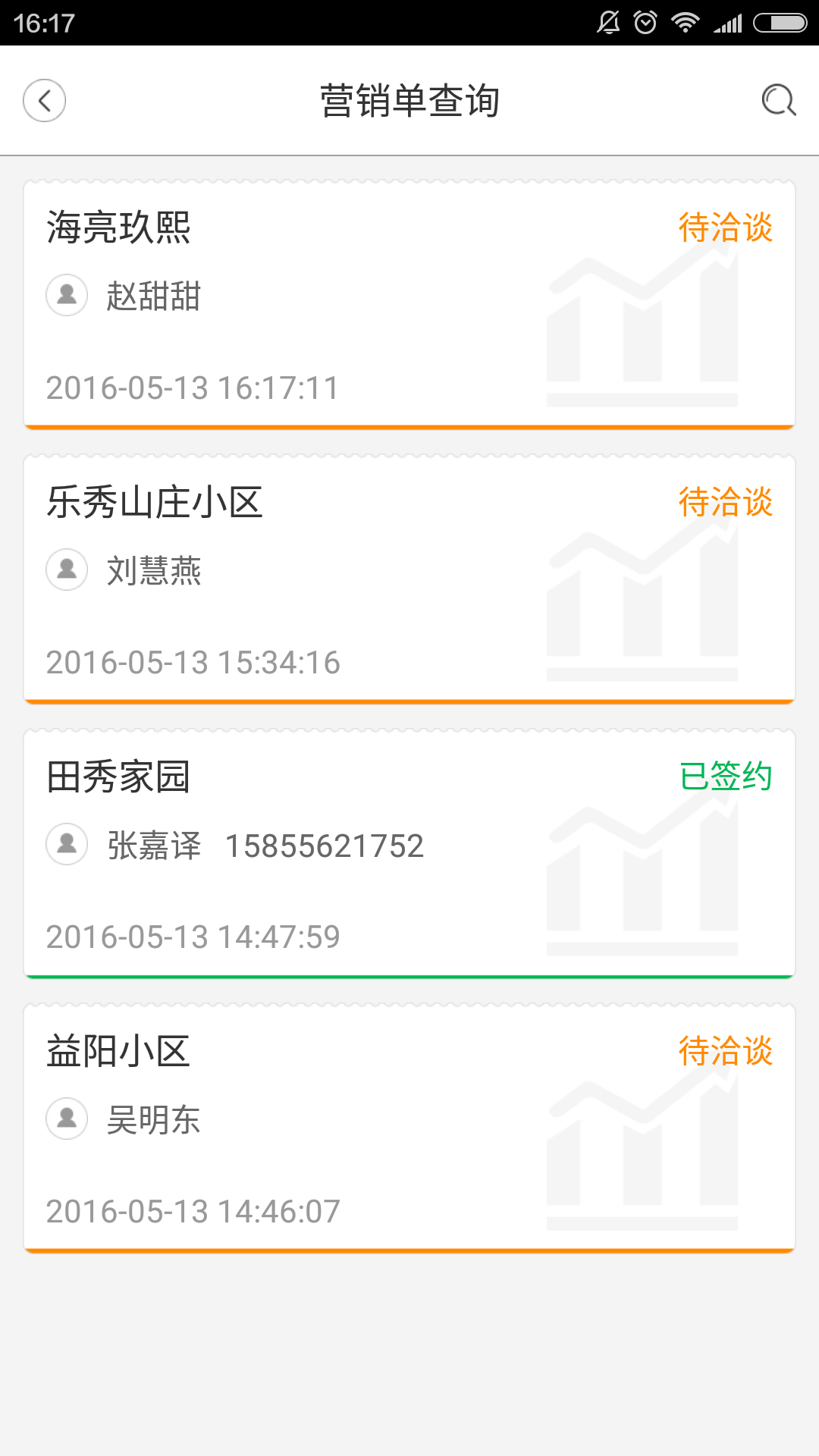This screenshot has height=1456, width=819.
Task: Open the 海亮玖熙 marketing order card
Action: (409, 305)
